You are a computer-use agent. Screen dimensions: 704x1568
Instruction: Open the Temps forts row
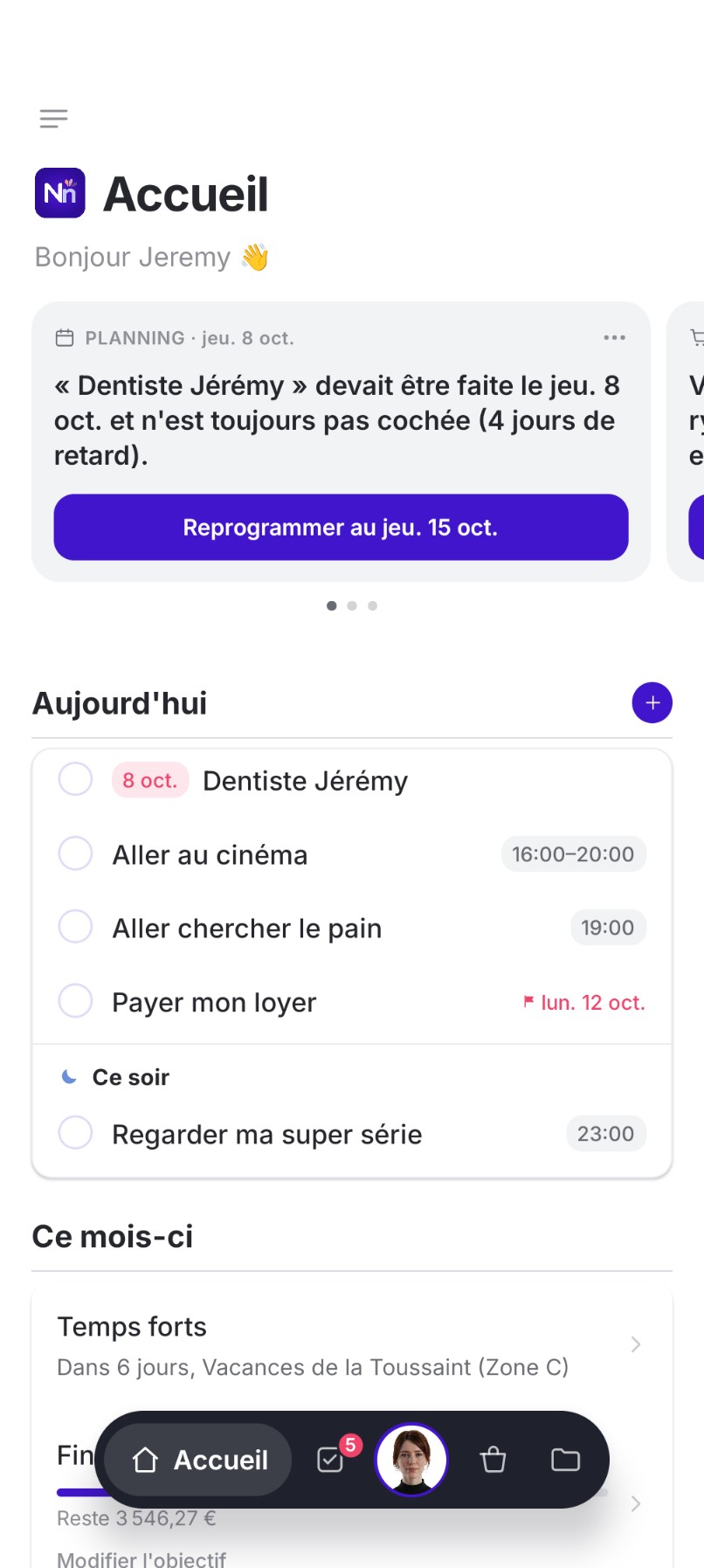[x=352, y=1345]
